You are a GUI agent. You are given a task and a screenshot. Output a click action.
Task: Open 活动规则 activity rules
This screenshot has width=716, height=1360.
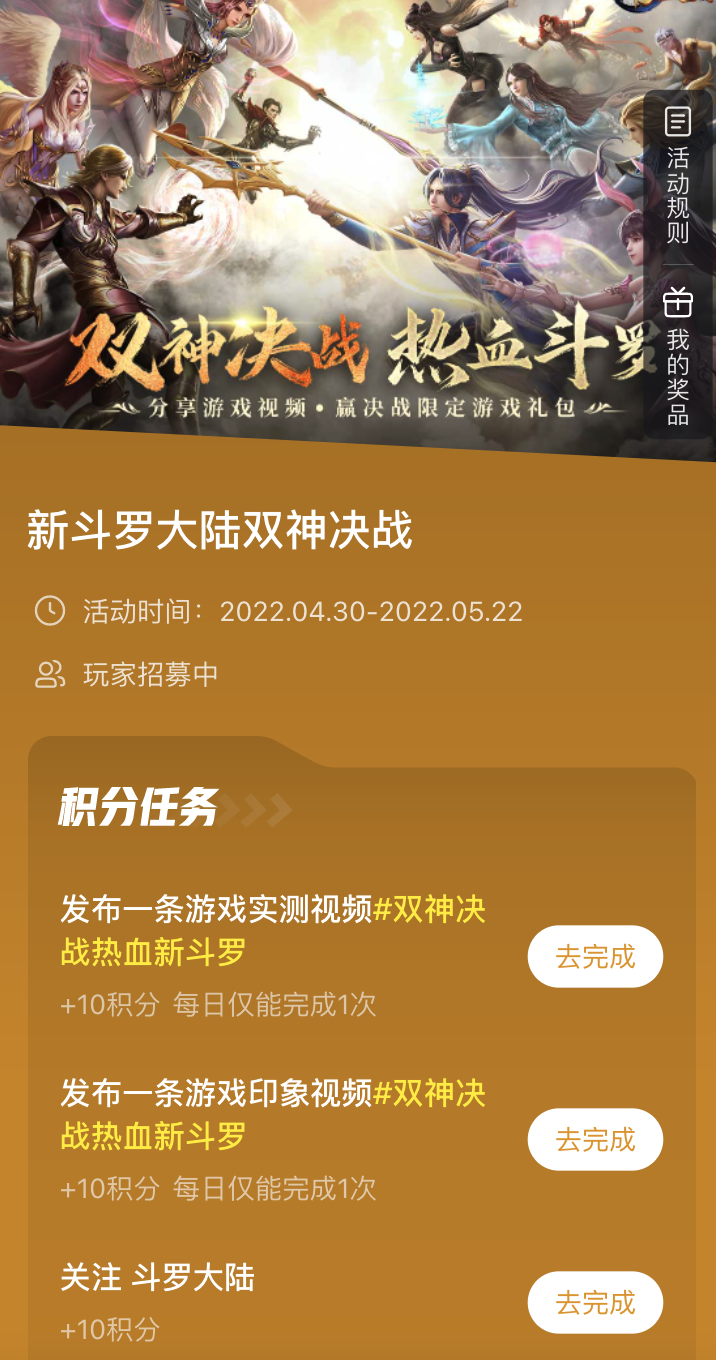pyautogui.click(x=678, y=177)
